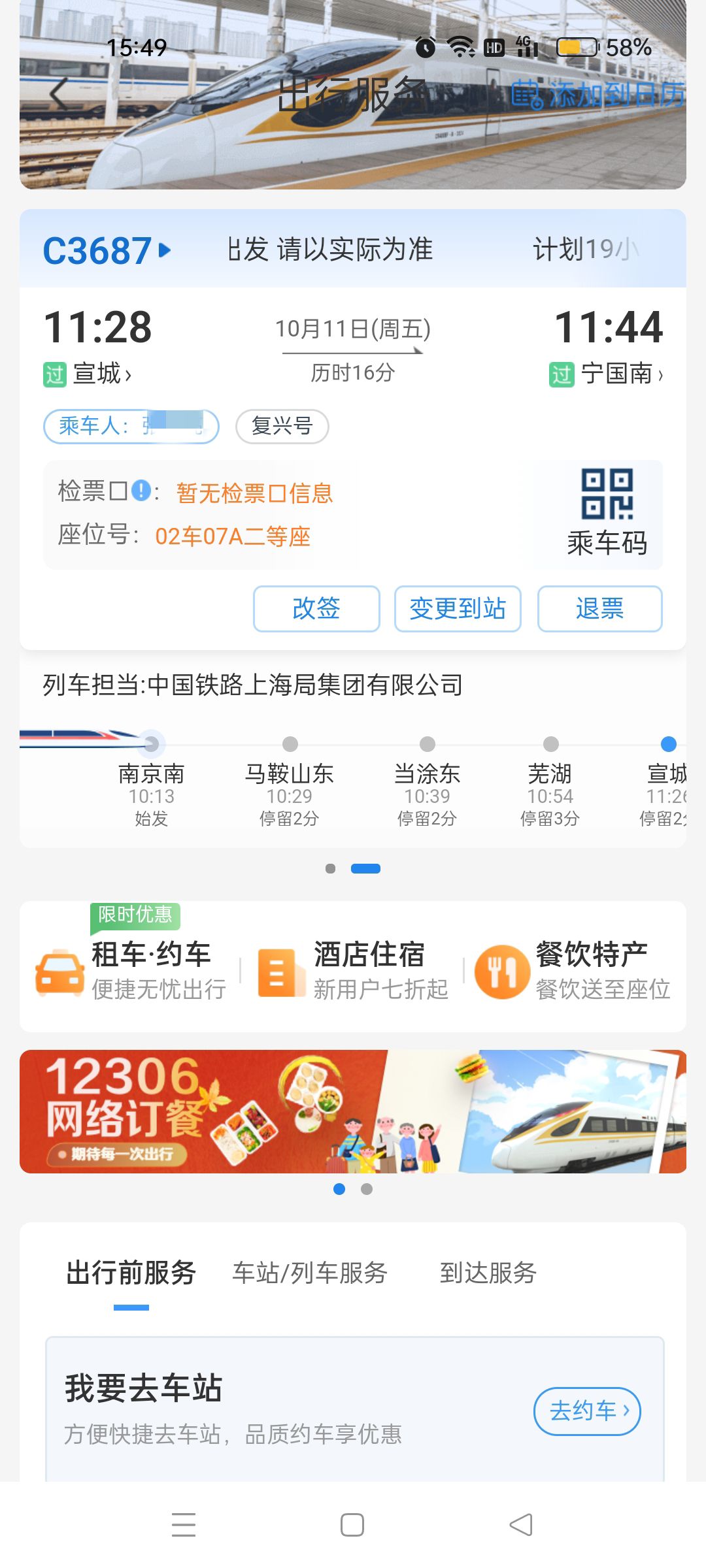Switch to the 到达服务 tab
Image resolution: width=706 pixels, height=1568 pixels.
(488, 1273)
